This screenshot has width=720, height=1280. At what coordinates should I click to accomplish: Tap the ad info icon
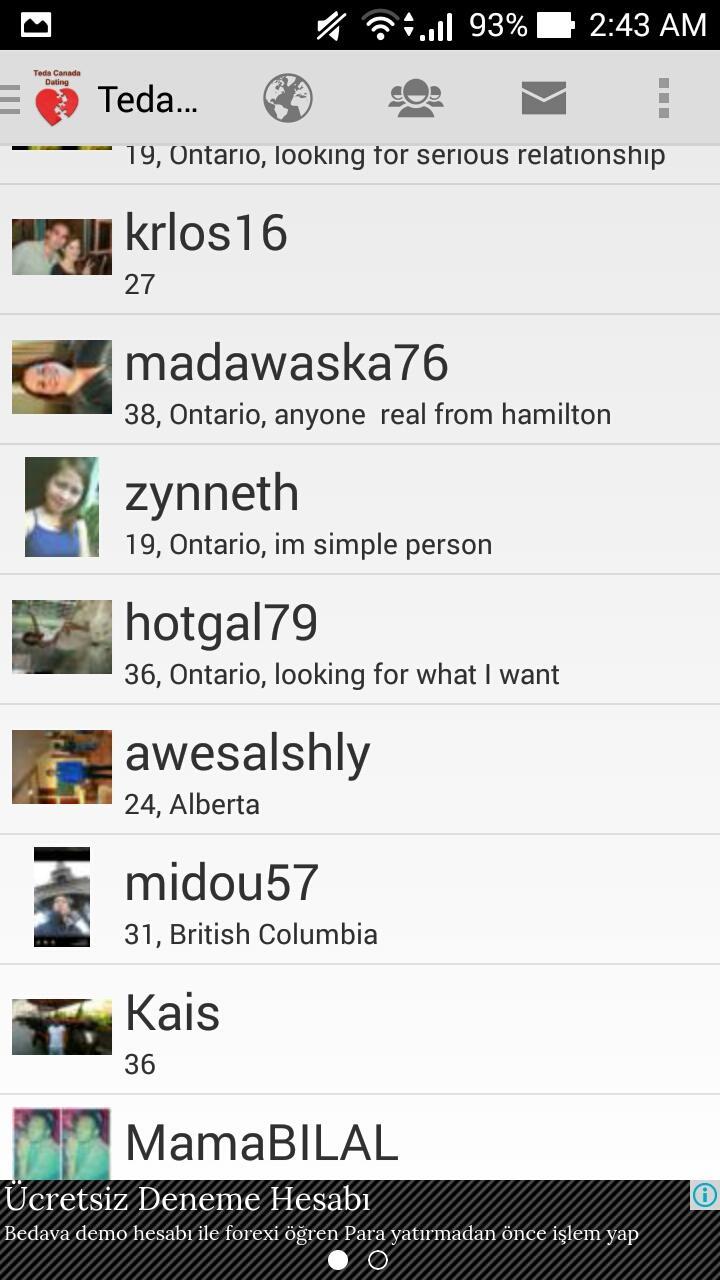(704, 1195)
